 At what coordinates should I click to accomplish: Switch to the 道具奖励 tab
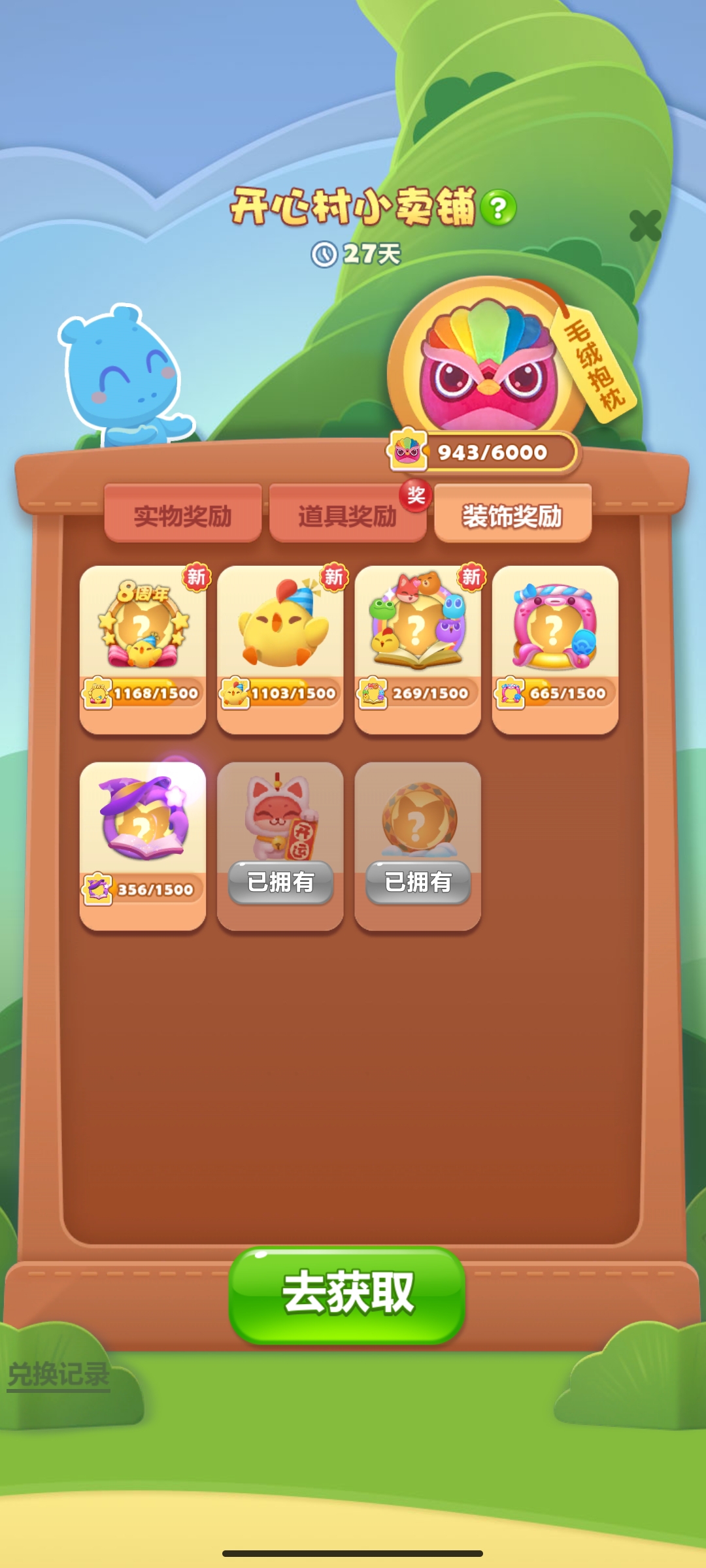(347, 515)
